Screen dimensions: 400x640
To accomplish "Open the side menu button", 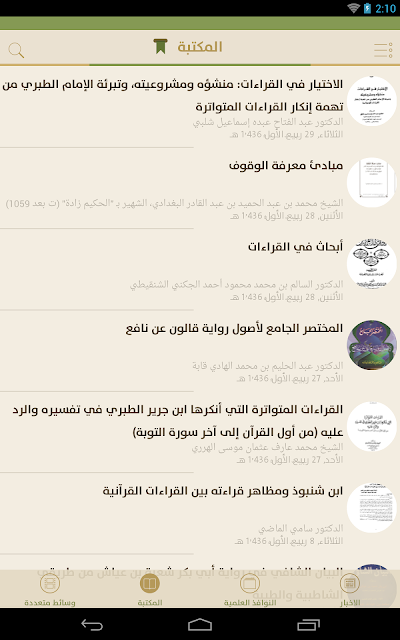I will click(x=383, y=49).
